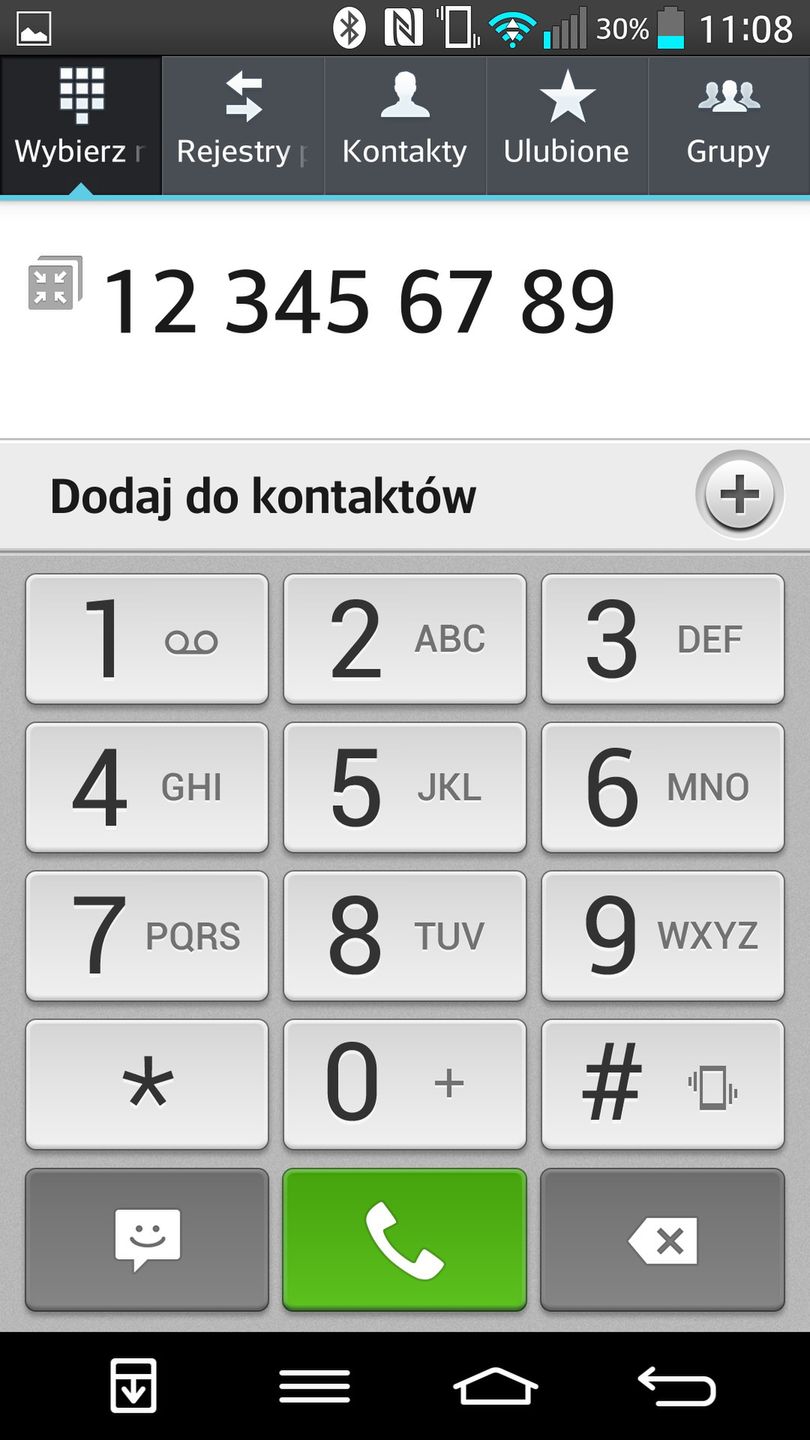This screenshot has height=1440, width=810.
Task: Open the Kontakty tab
Action: tap(405, 125)
